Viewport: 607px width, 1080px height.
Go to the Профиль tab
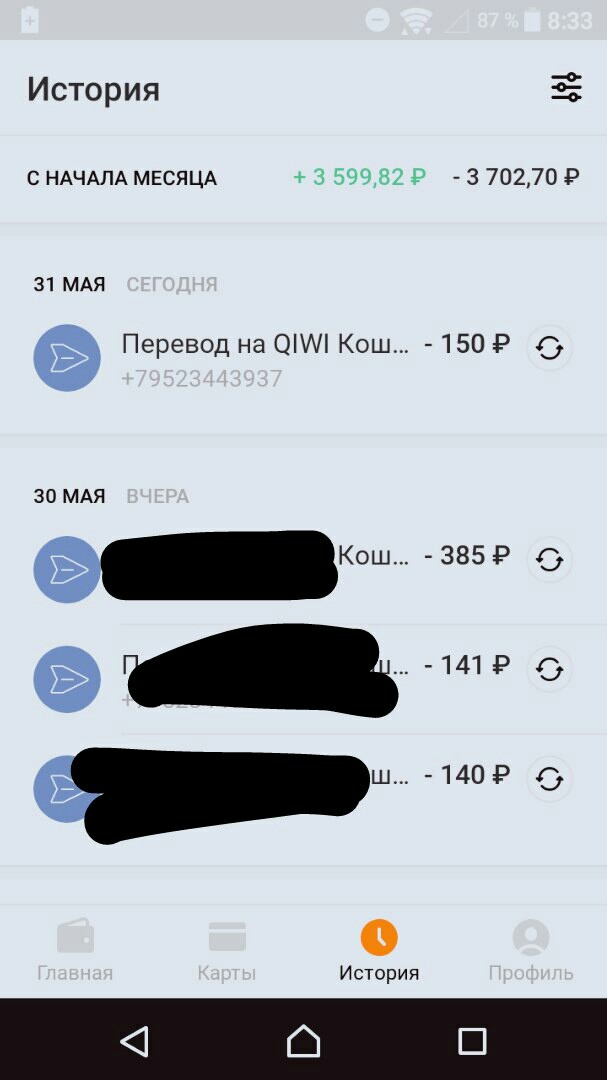tap(531, 951)
